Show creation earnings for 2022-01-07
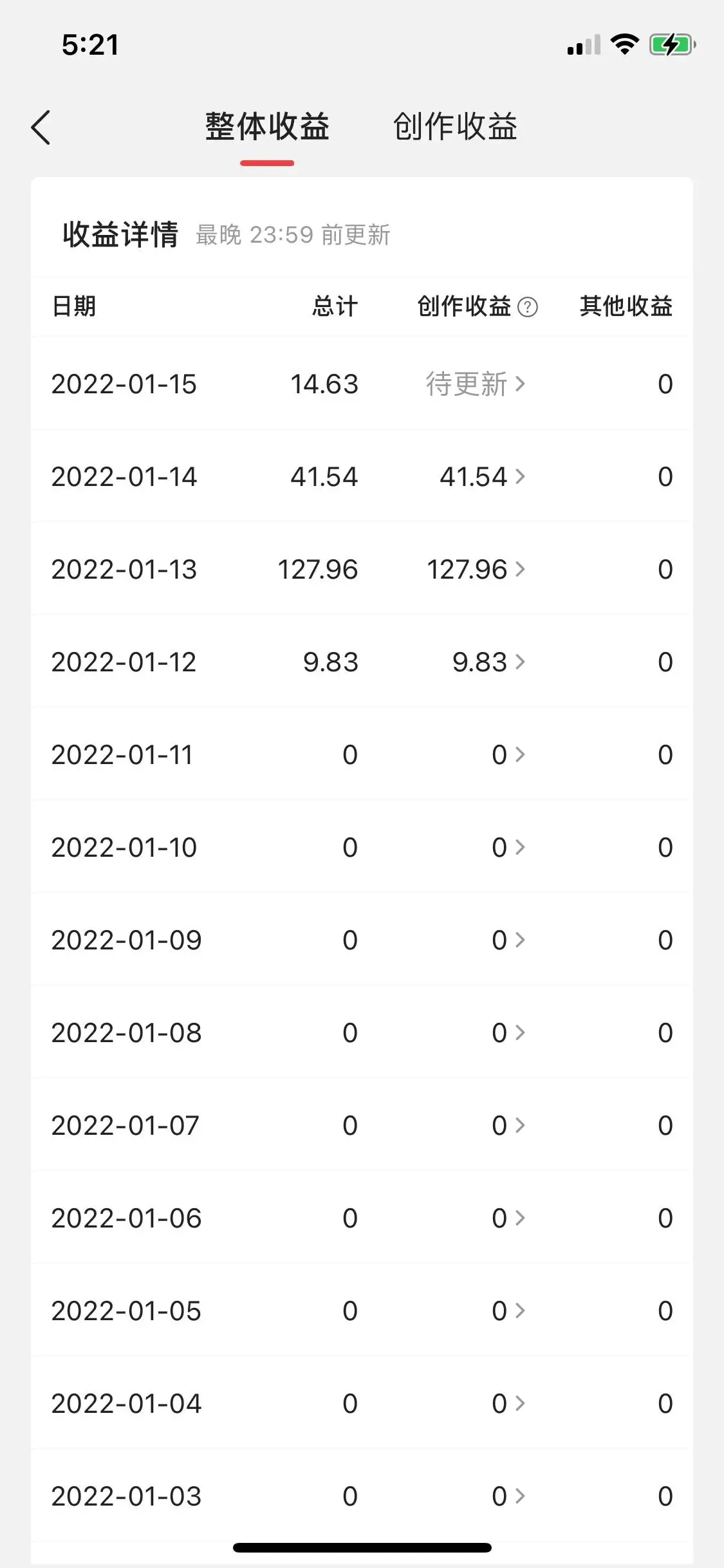Image resolution: width=724 pixels, height=1568 pixels. tap(508, 1126)
